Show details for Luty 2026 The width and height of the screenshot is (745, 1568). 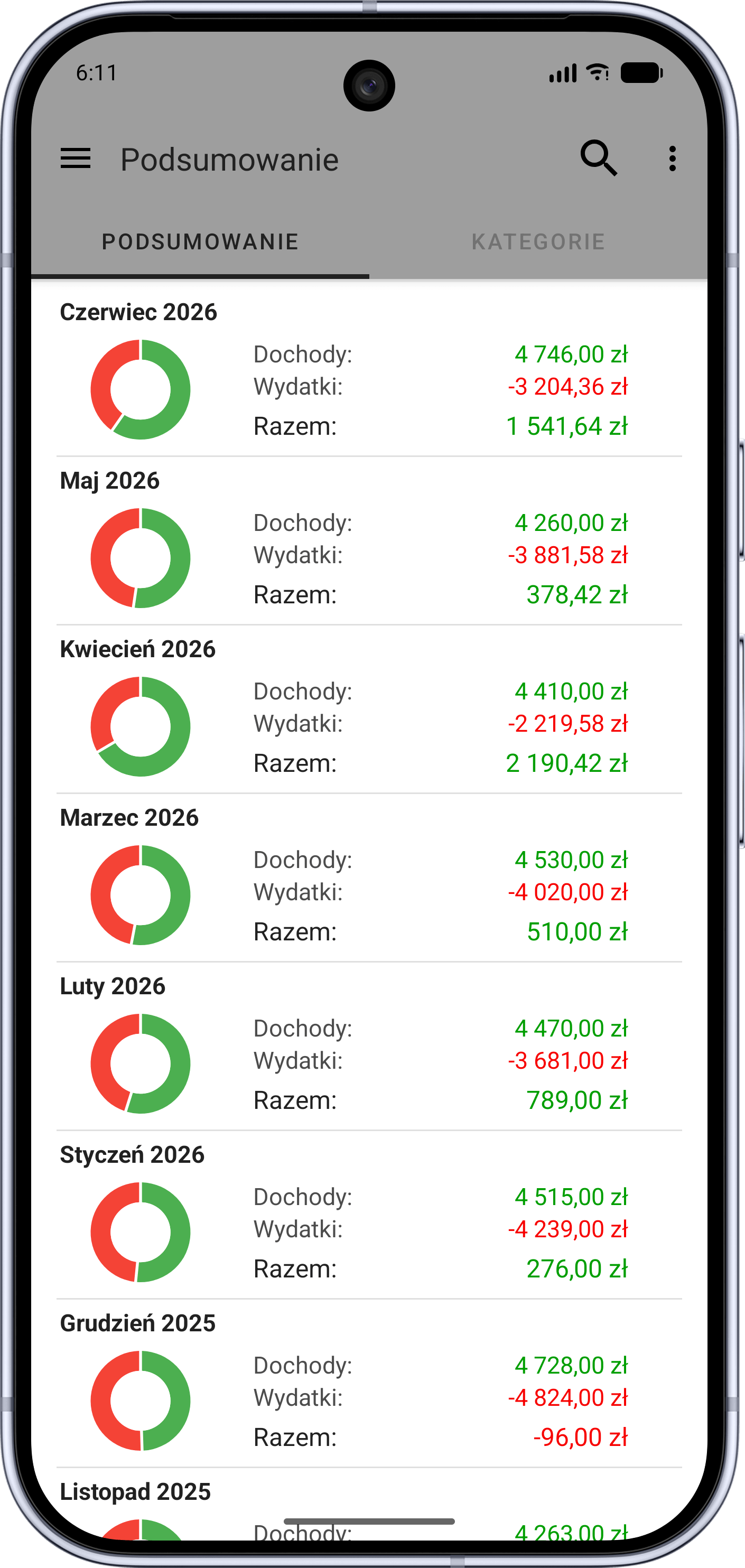click(369, 1047)
